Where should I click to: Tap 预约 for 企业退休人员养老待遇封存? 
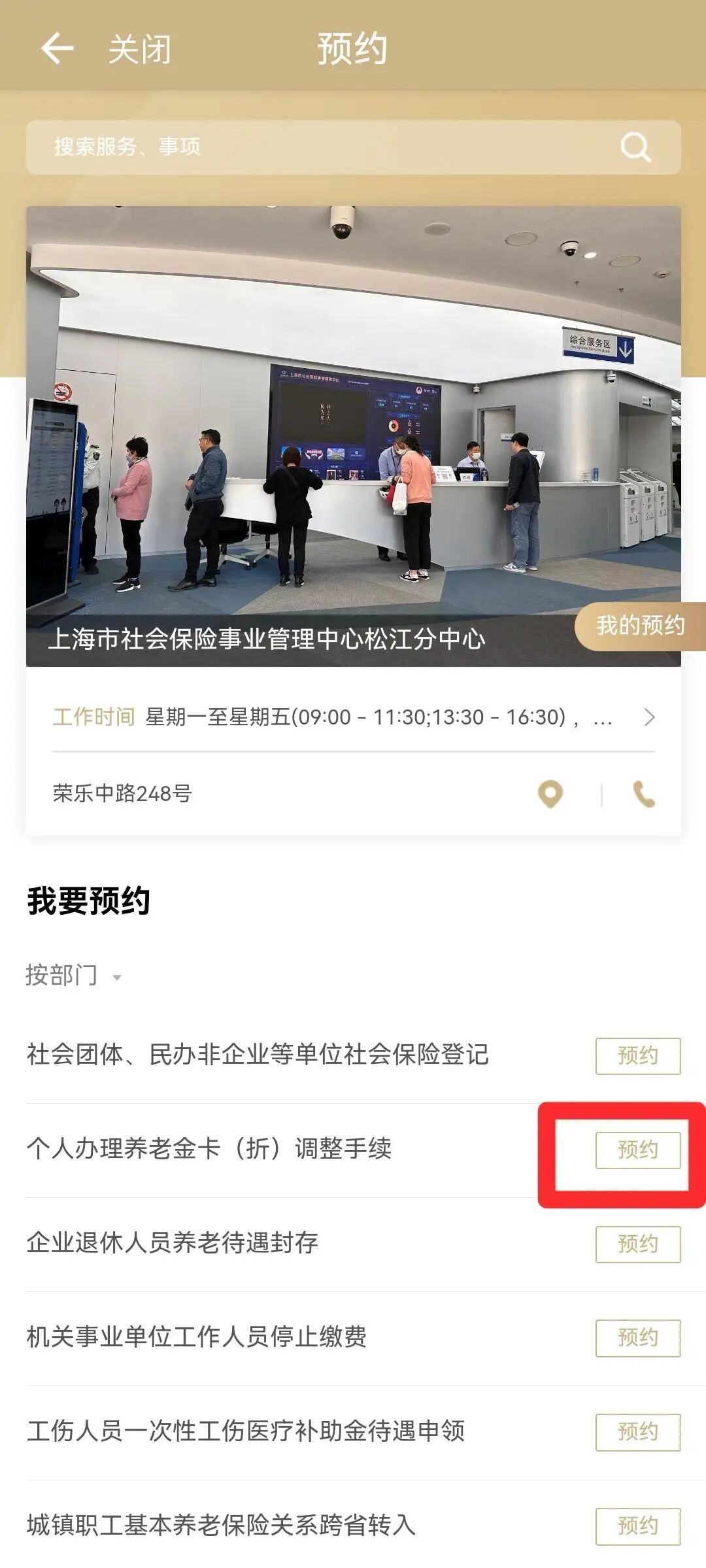pos(637,1244)
